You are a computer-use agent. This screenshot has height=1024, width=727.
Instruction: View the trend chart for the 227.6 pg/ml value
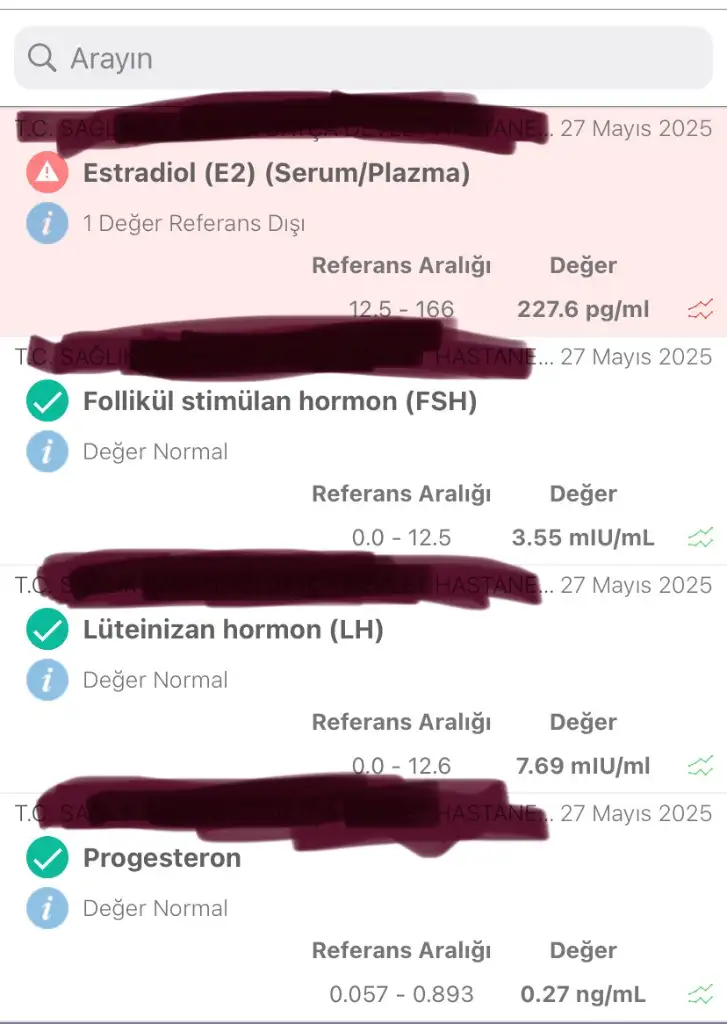pyautogui.click(x=701, y=310)
